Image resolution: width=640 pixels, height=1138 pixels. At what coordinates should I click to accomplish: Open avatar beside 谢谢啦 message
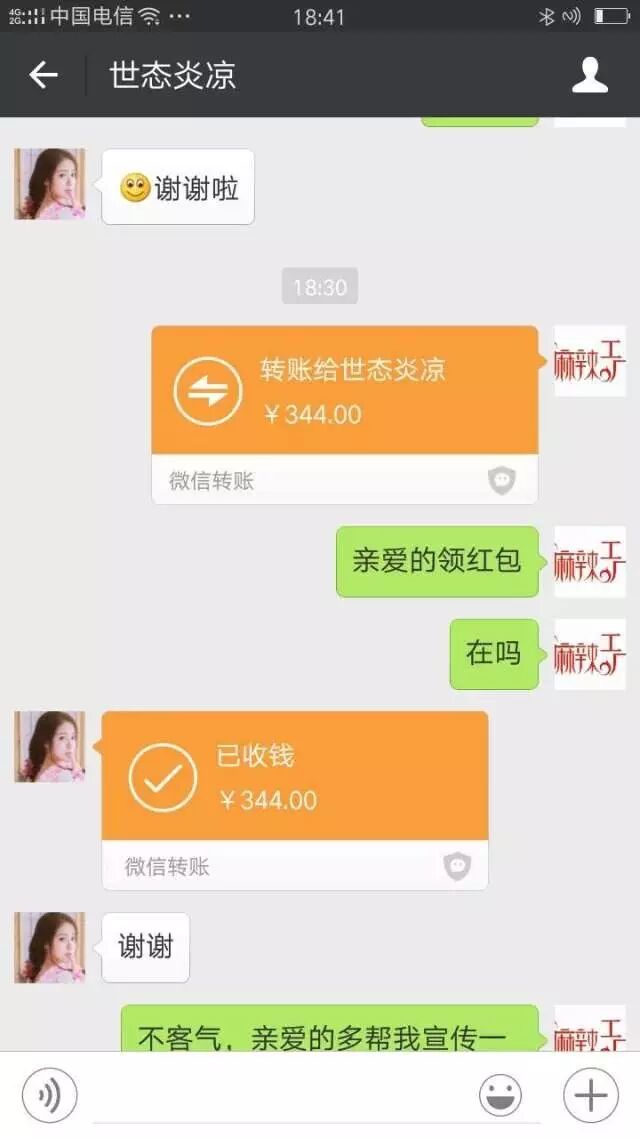pyautogui.click(x=49, y=184)
